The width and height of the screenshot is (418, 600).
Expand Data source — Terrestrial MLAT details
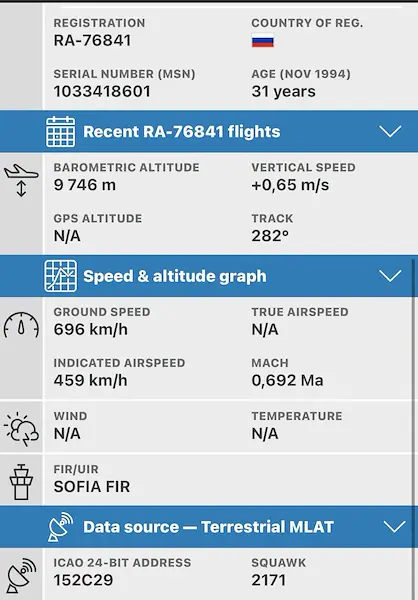click(x=209, y=527)
